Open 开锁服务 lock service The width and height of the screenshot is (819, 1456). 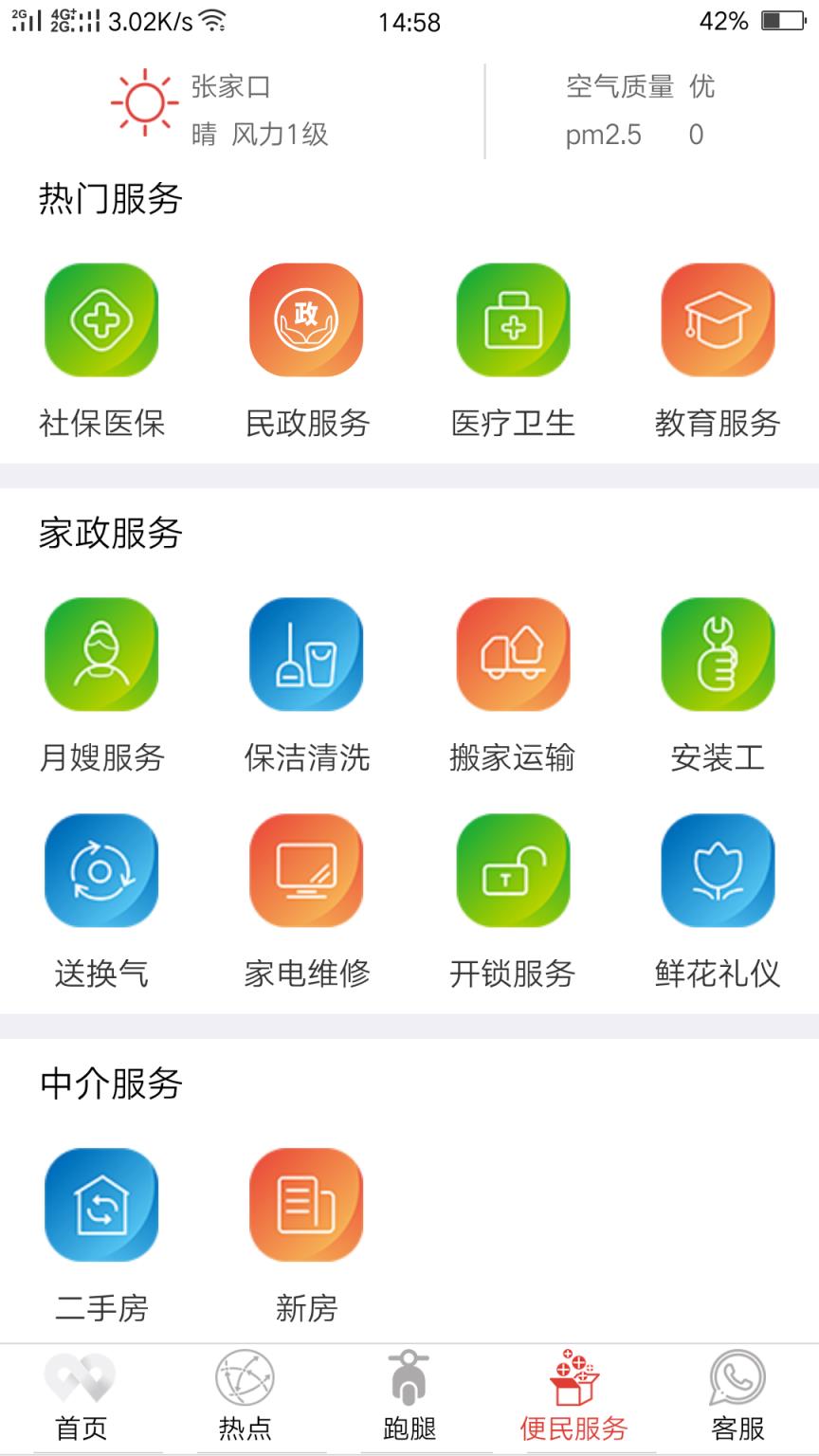(512, 869)
